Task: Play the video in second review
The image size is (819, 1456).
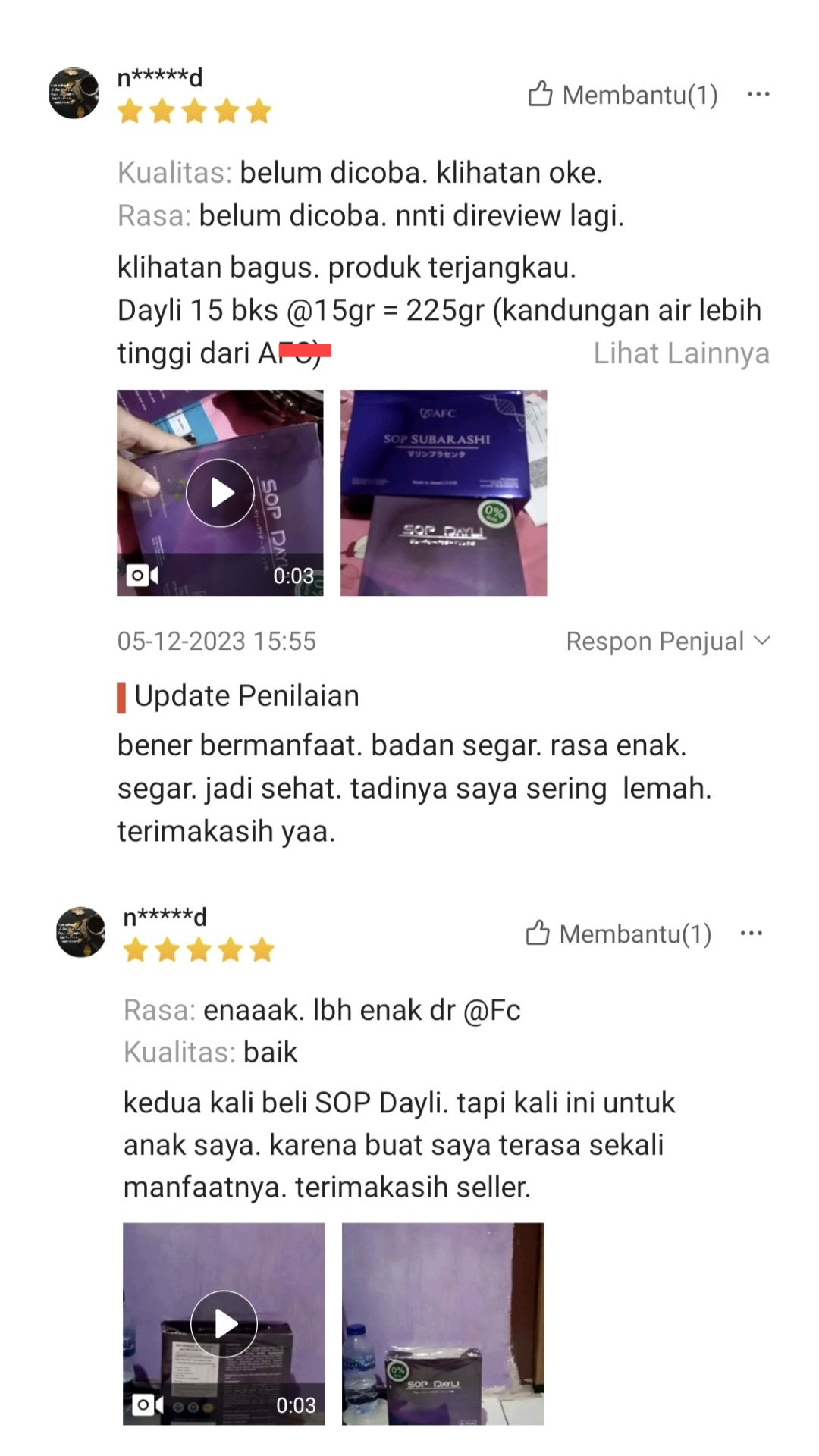Action: pyautogui.click(x=224, y=1323)
